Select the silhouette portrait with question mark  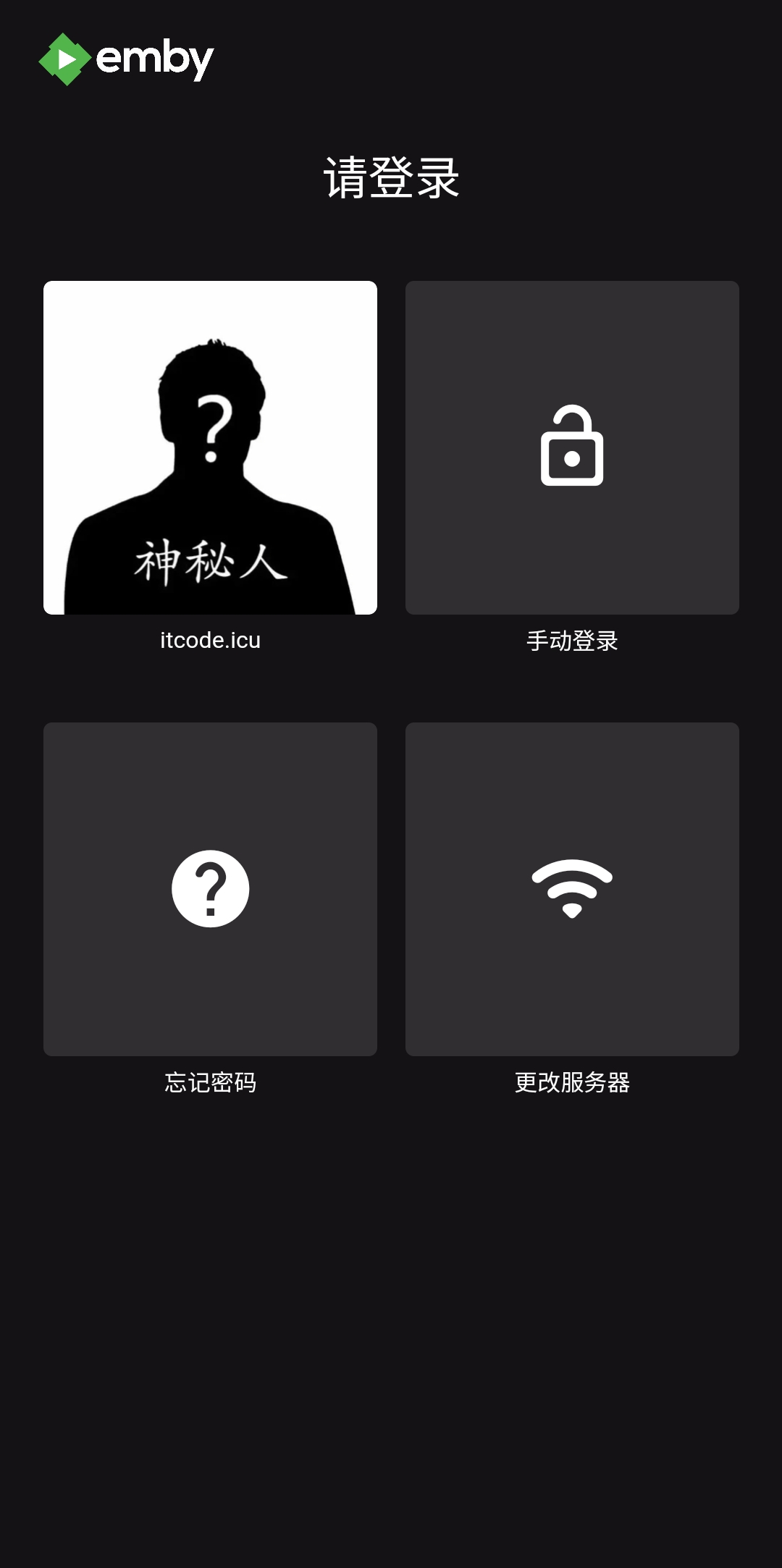tap(211, 447)
